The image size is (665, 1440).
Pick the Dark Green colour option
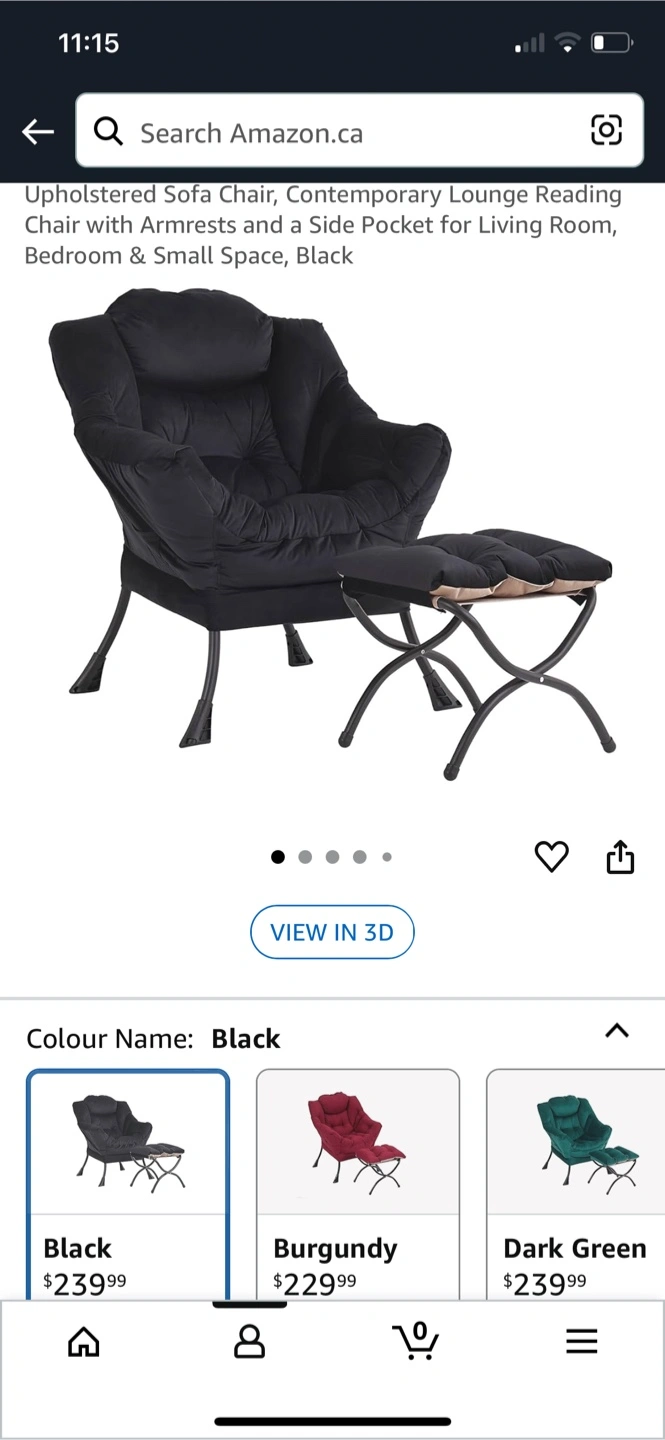tap(576, 1183)
